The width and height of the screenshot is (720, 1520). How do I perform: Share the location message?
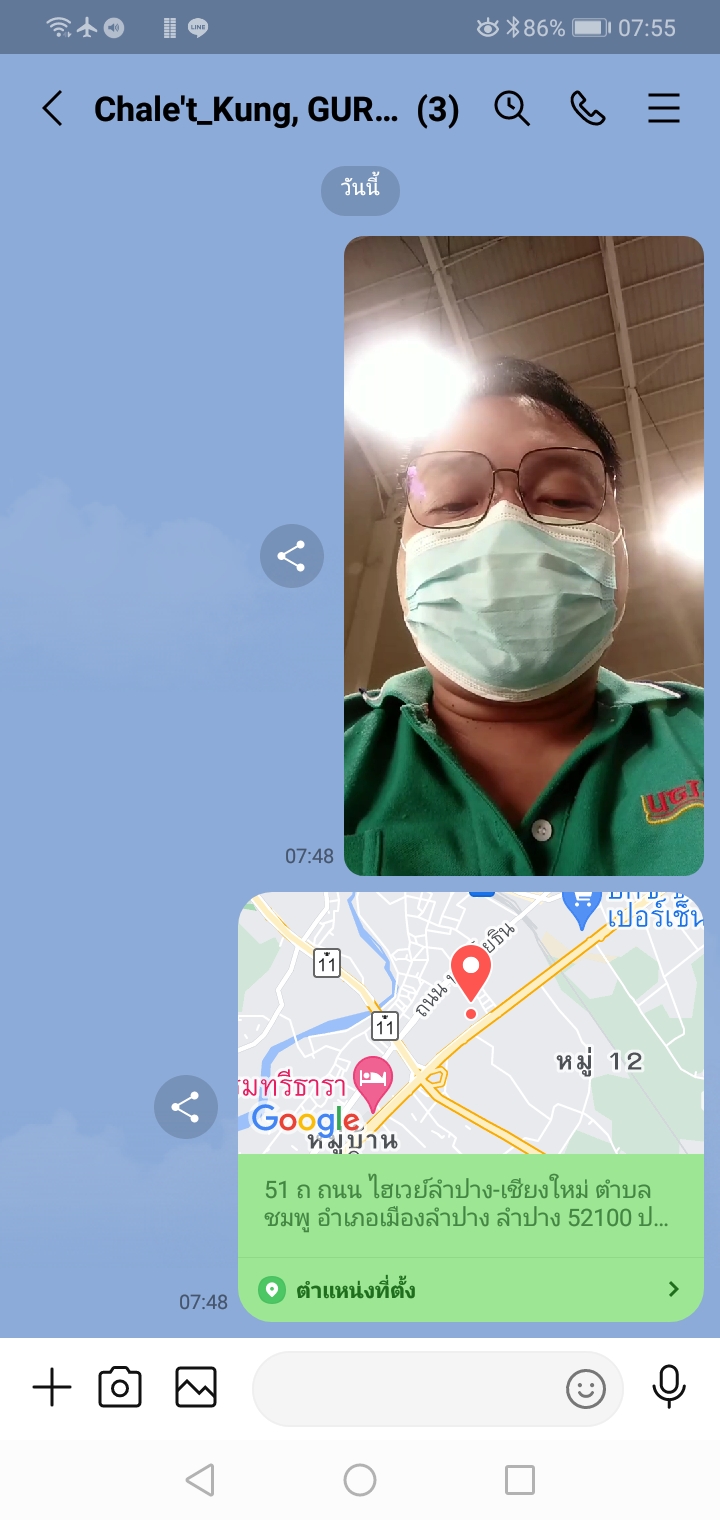186,1107
